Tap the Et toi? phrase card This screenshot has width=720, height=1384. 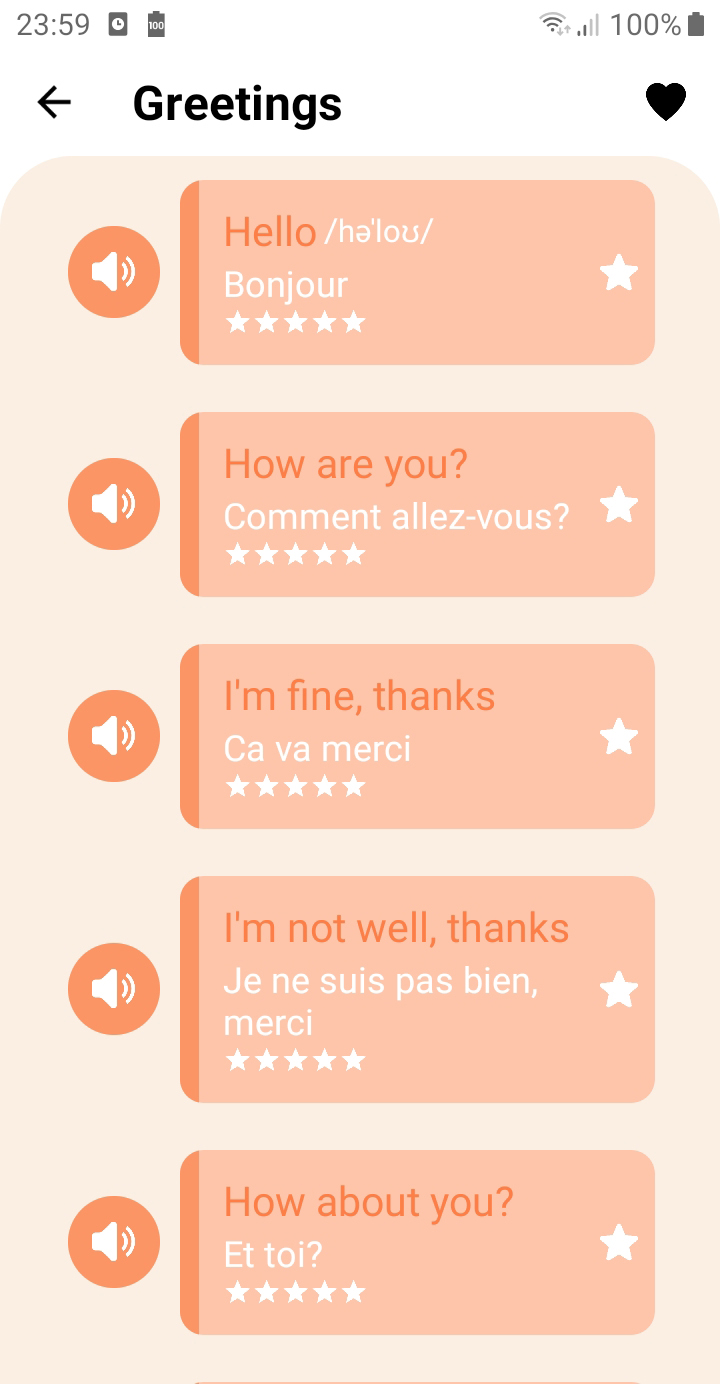pos(418,1241)
